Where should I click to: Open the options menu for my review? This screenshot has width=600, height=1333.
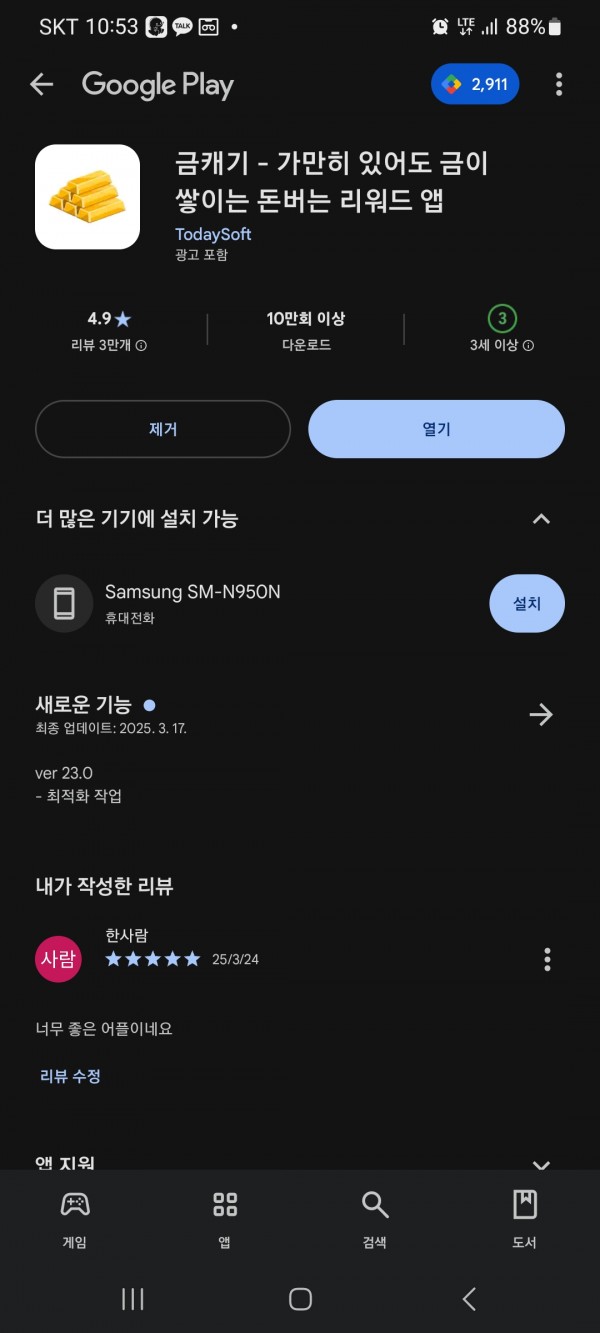(547, 960)
